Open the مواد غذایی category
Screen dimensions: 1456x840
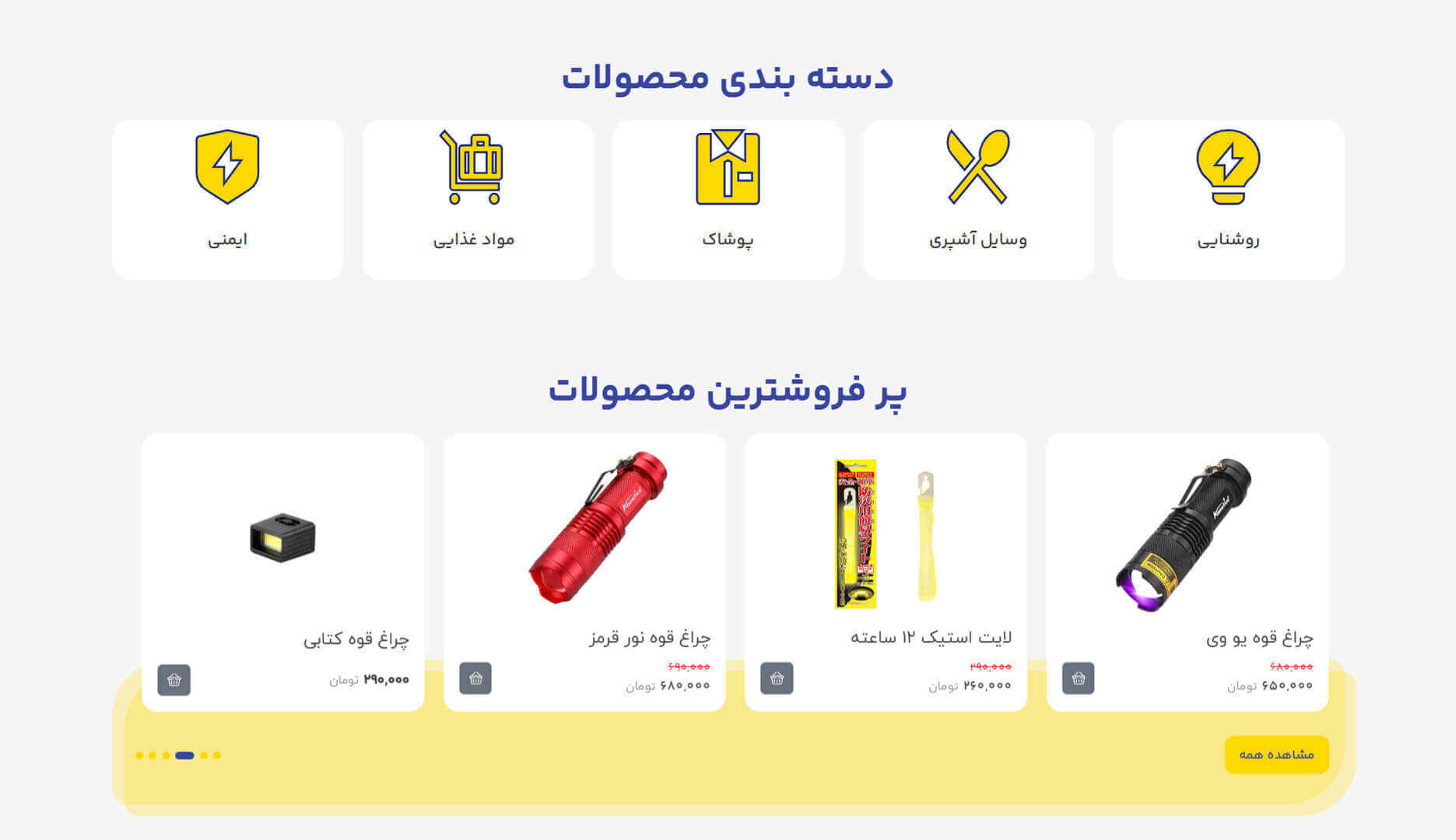click(477, 200)
